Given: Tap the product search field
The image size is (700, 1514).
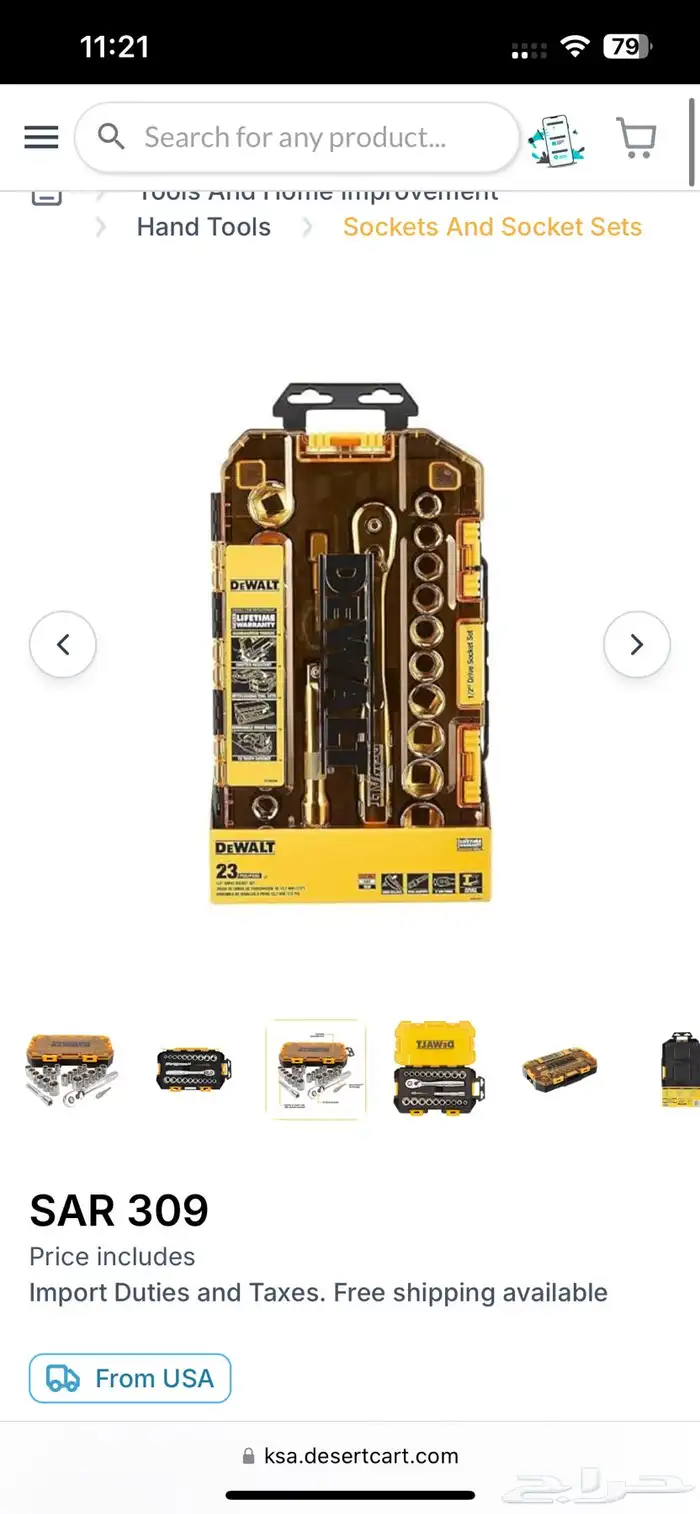Looking at the screenshot, I should 295,137.
